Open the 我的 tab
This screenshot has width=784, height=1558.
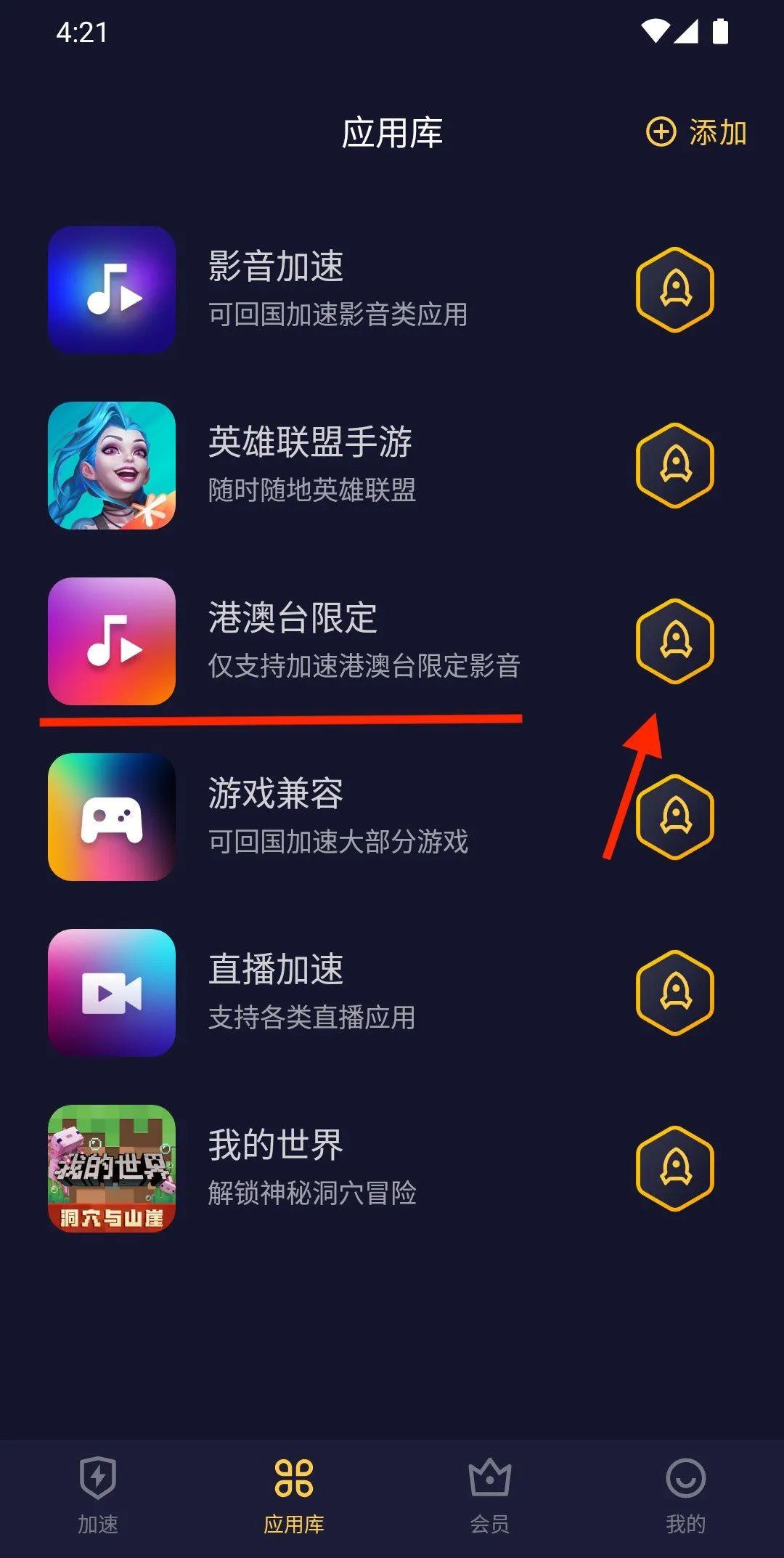point(685,1496)
